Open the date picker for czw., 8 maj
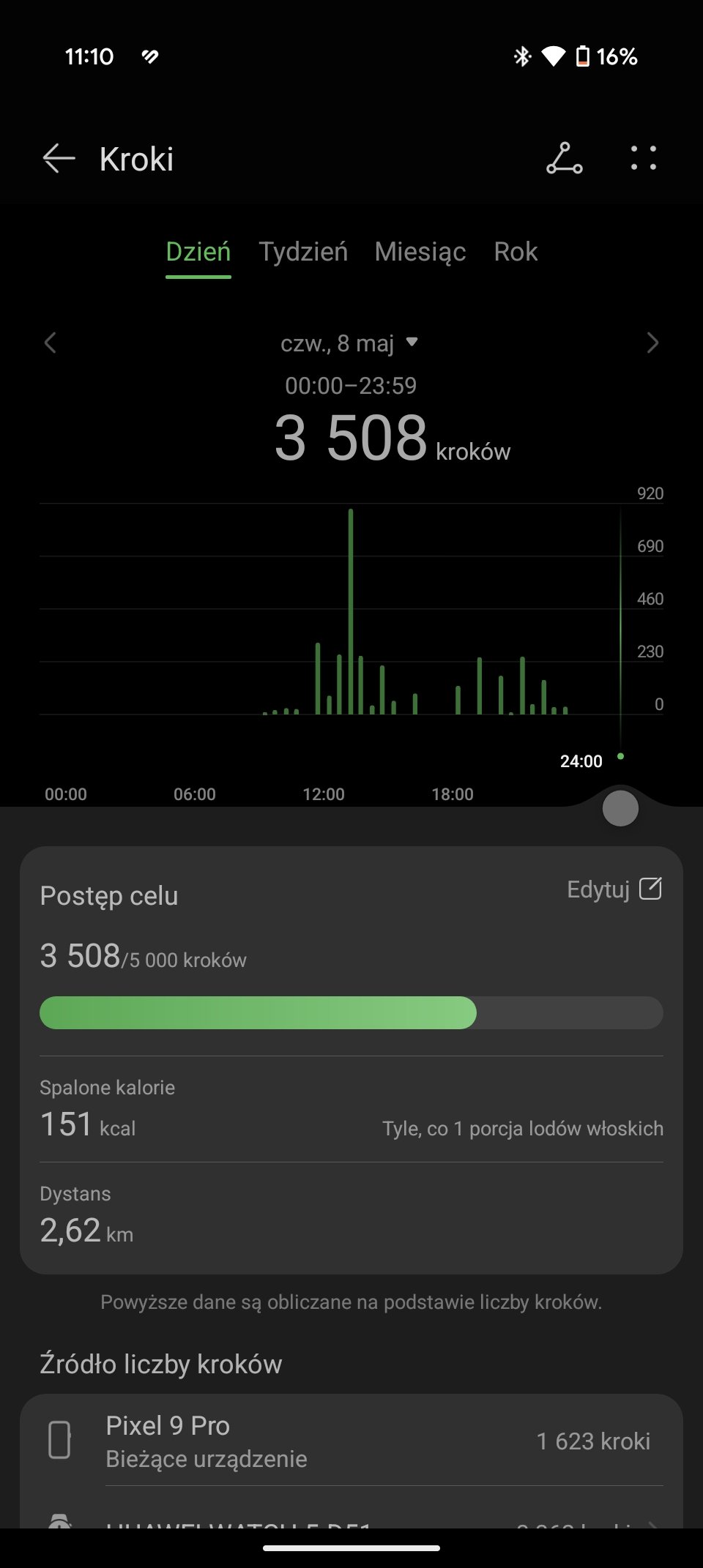The width and height of the screenshot is (703, 1568). (349, 343)
